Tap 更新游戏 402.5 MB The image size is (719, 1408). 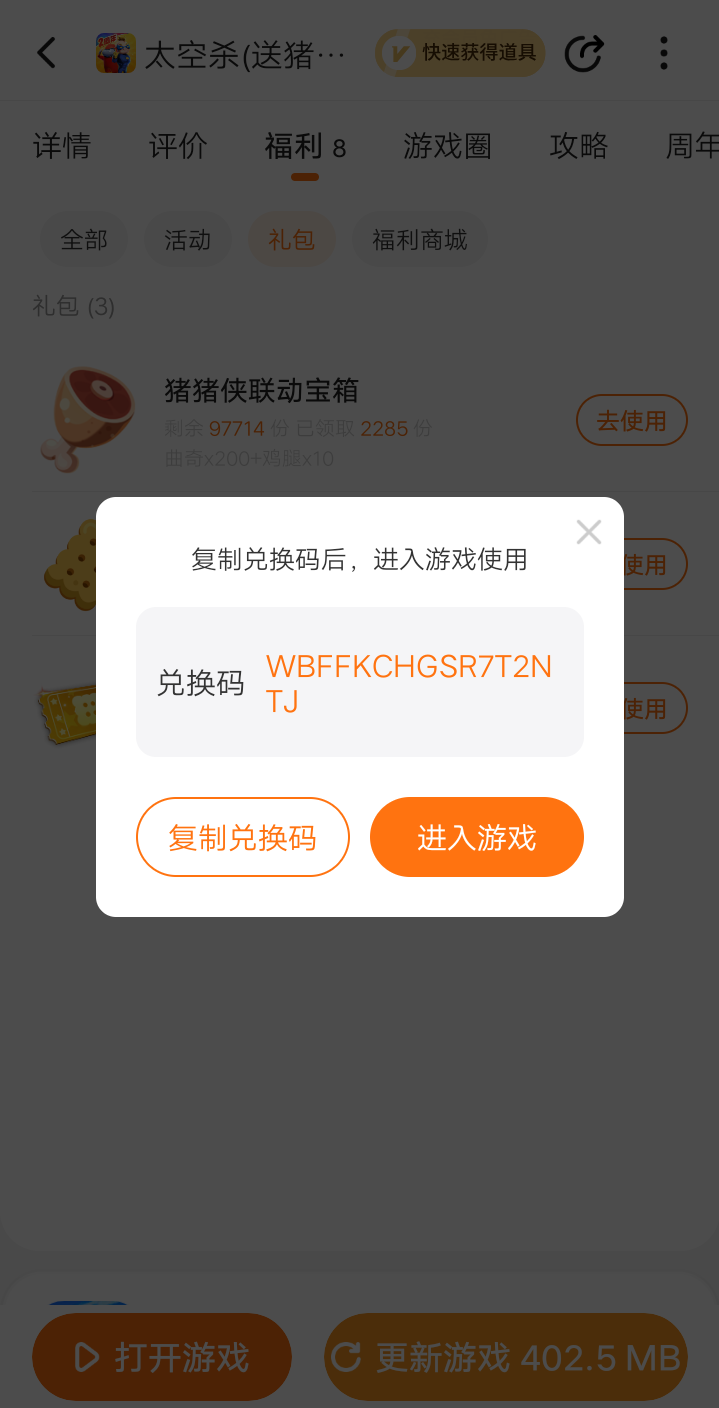506,1357
